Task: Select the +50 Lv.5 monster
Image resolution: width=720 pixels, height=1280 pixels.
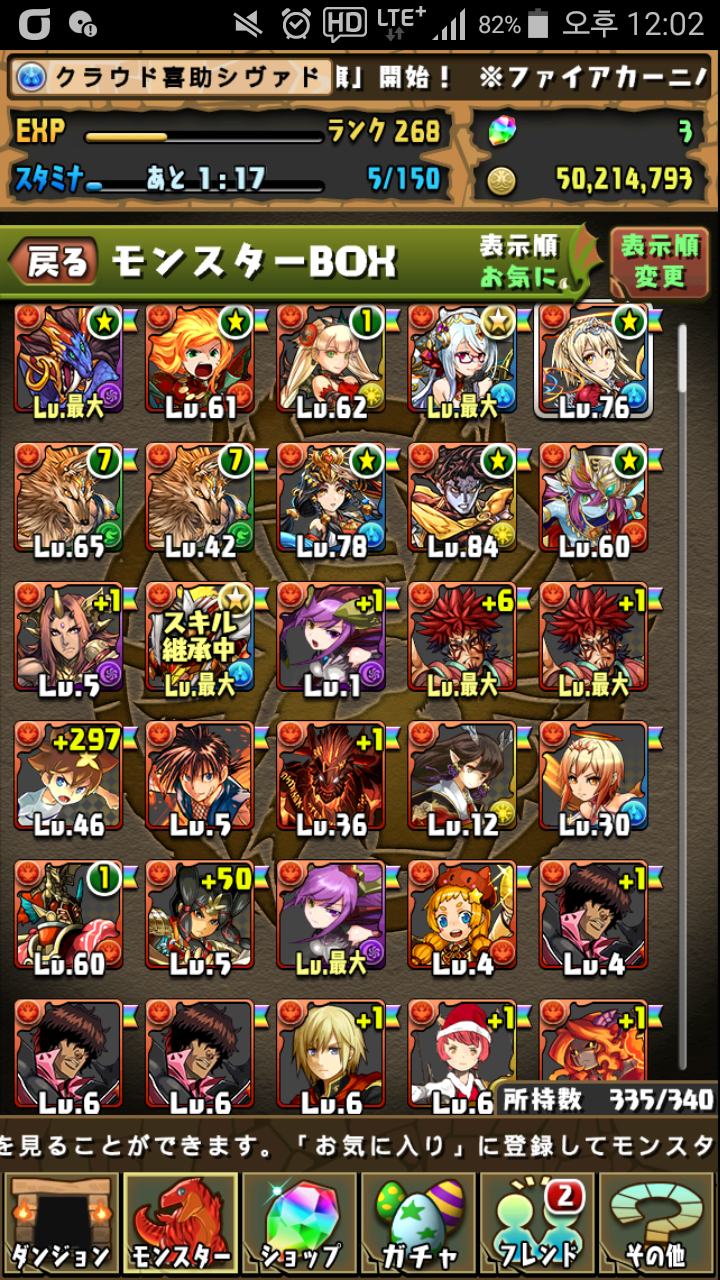Action: pyautogui.click(x=200, y=918)
